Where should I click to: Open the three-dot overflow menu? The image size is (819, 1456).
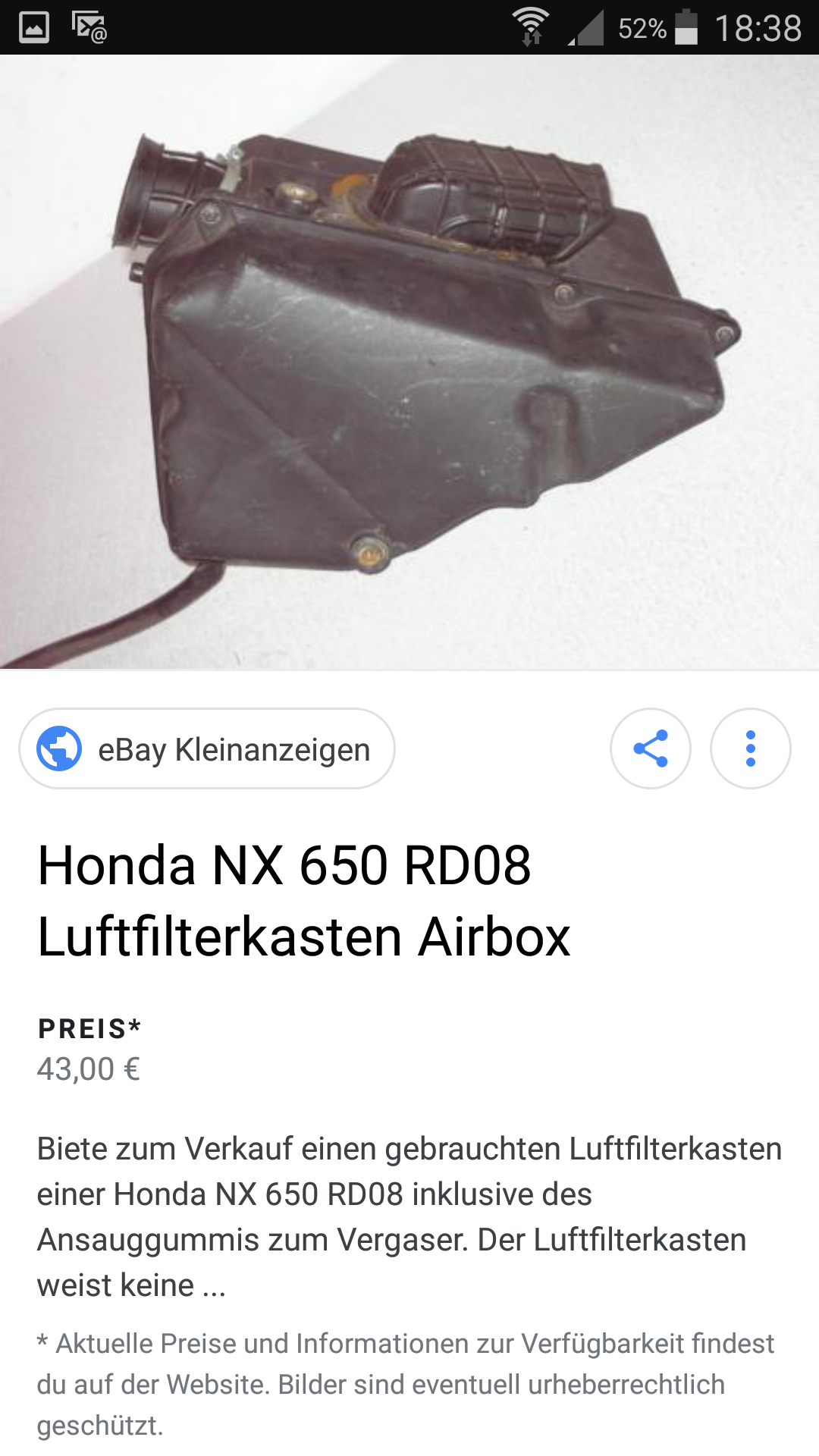tap(751, 748)
